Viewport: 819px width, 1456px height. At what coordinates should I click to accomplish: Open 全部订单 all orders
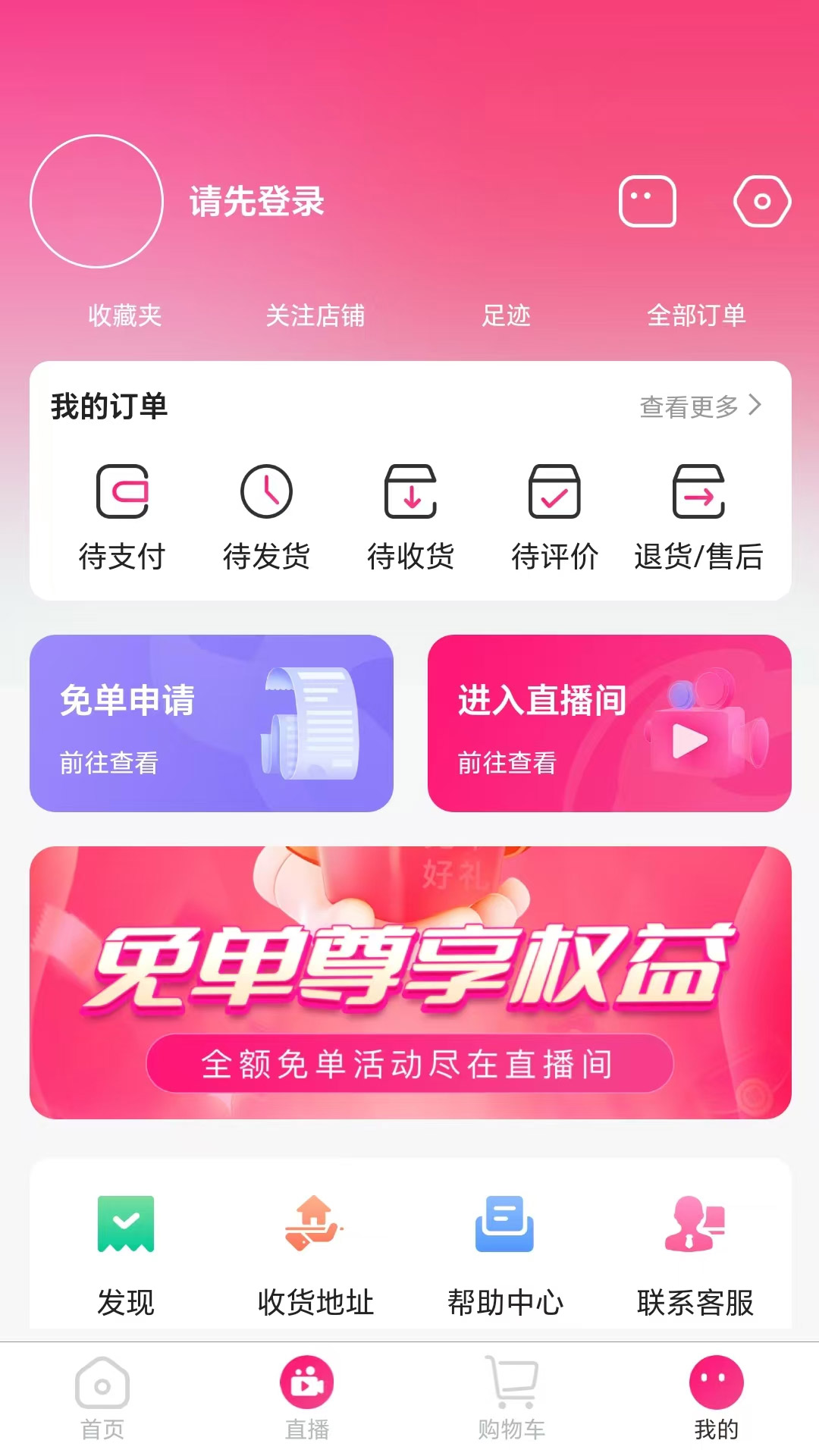click(696, 315)
